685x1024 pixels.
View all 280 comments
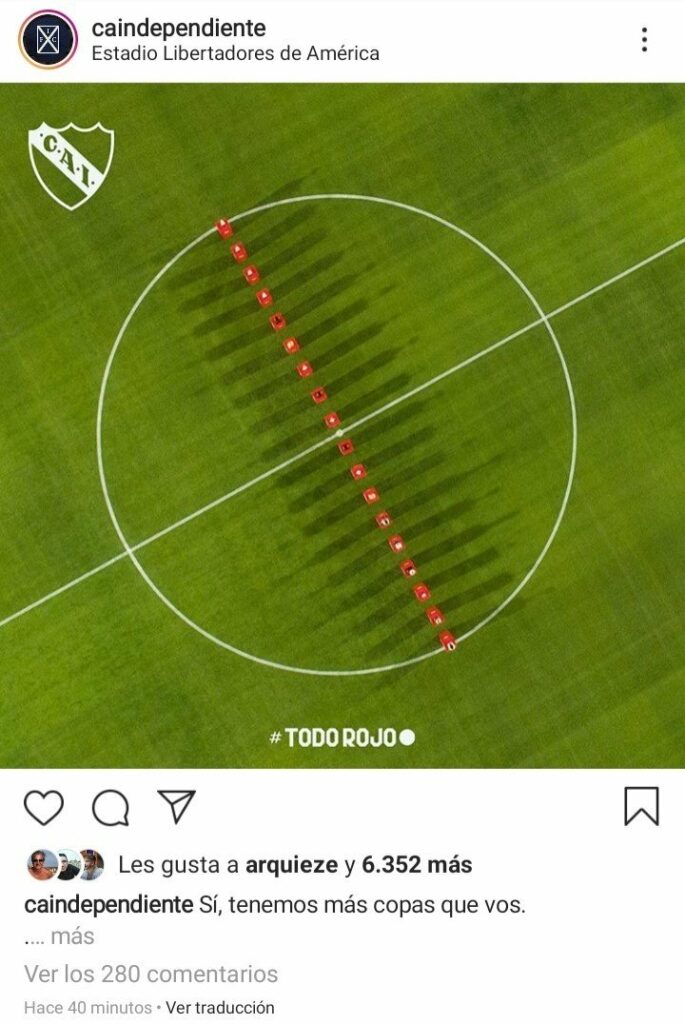[x=151, y=973]
